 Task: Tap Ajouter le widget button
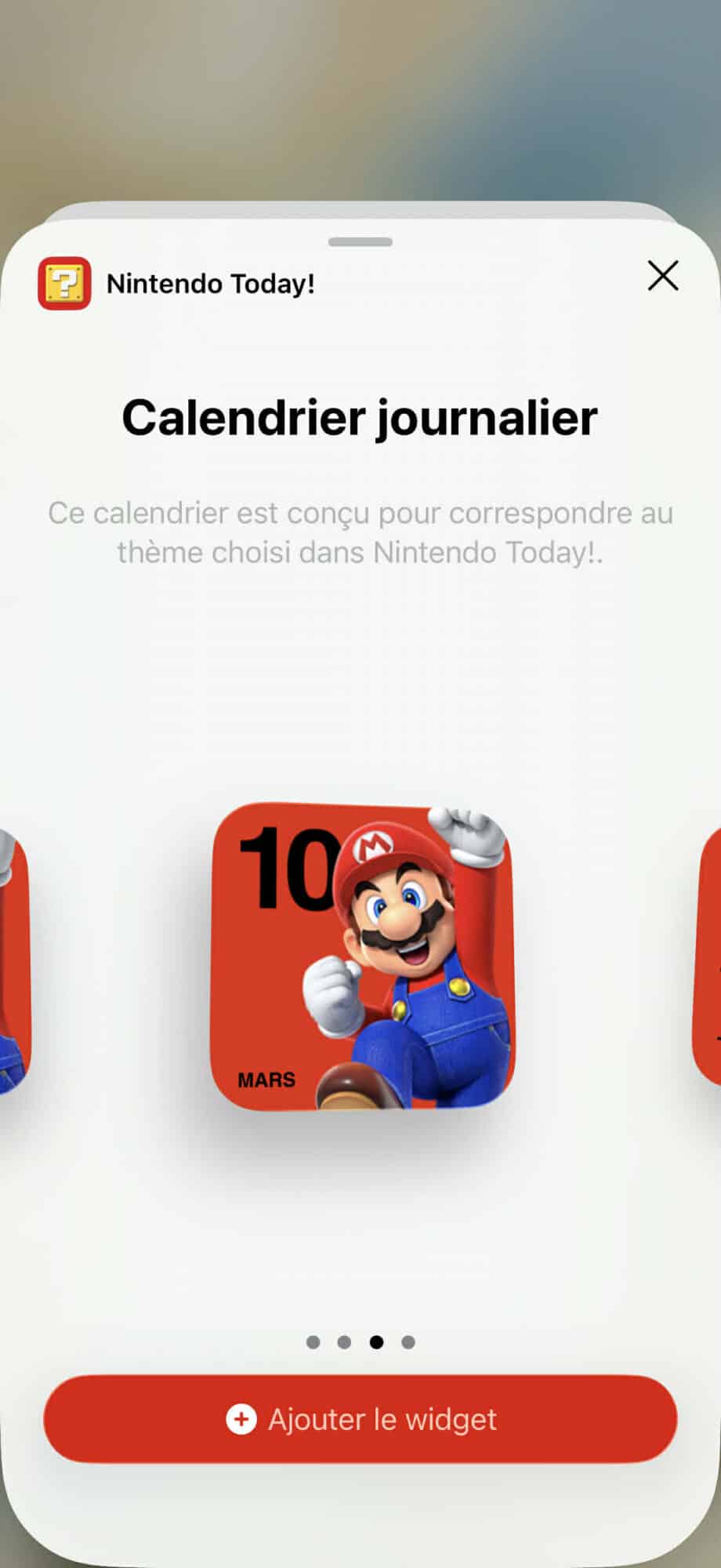click(x=360, y=1419)
